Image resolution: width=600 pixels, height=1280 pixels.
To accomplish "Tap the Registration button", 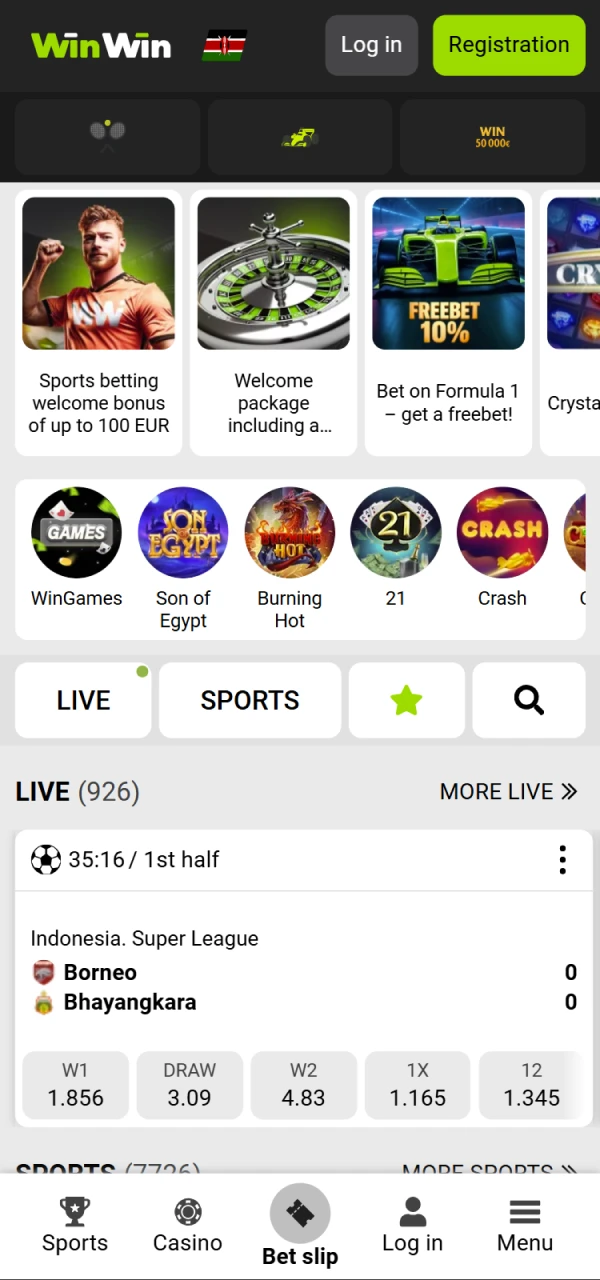I will 508,45.
